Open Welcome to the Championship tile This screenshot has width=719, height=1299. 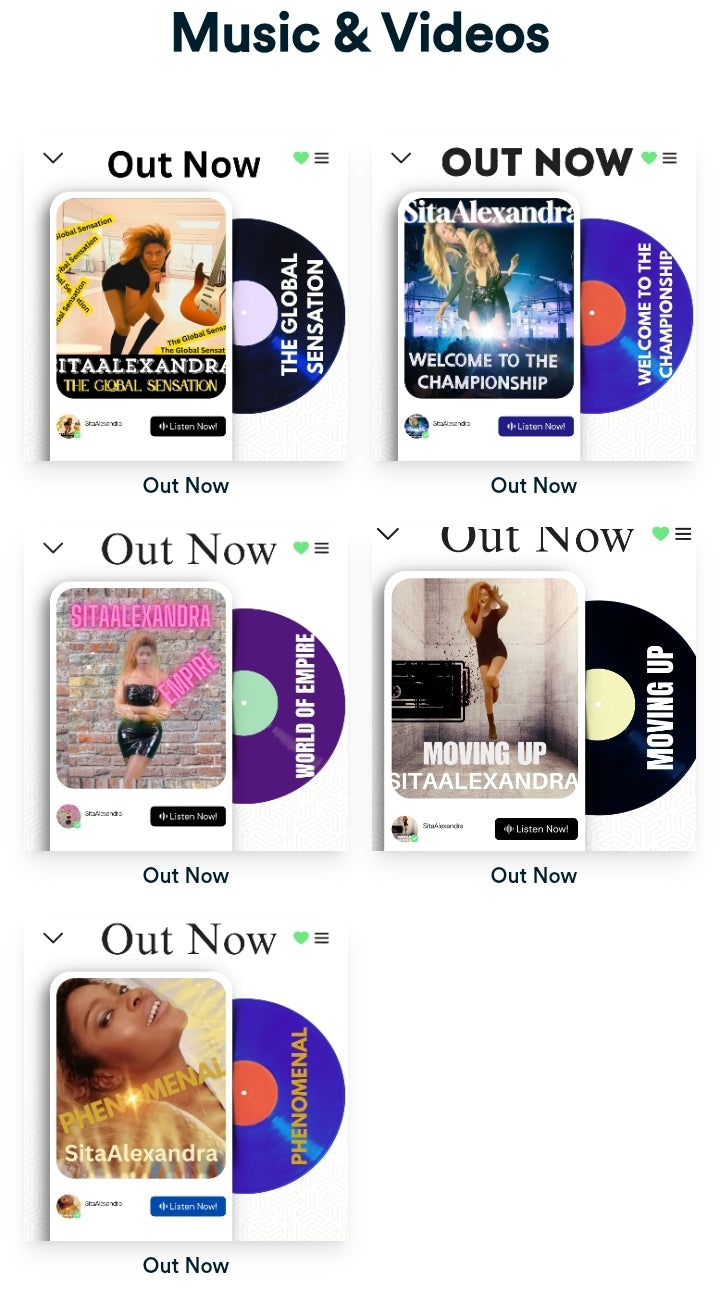pyautogui.click(x=533, y=300)
